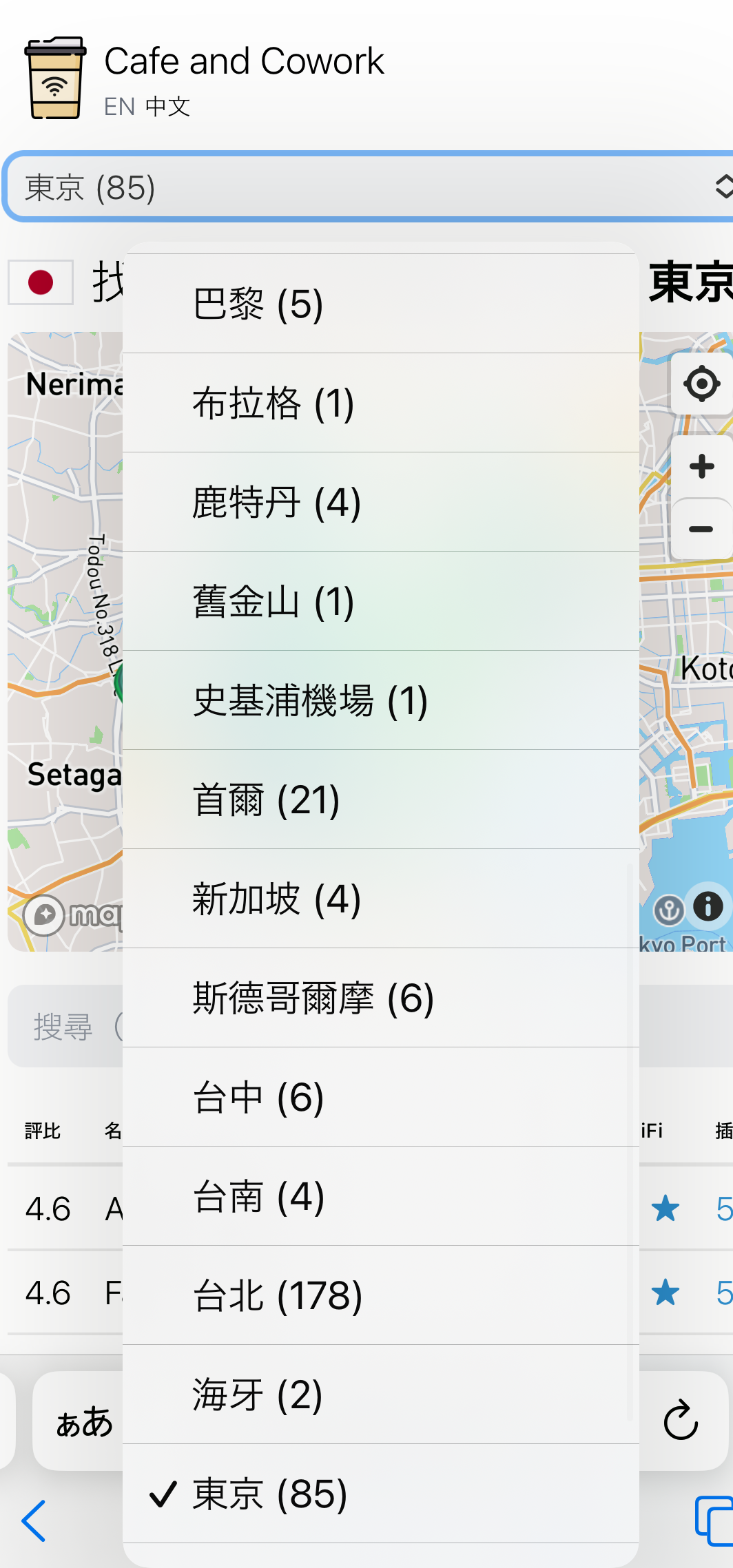Select 巴黎 (5) from the city list

(x=381, y=304)
